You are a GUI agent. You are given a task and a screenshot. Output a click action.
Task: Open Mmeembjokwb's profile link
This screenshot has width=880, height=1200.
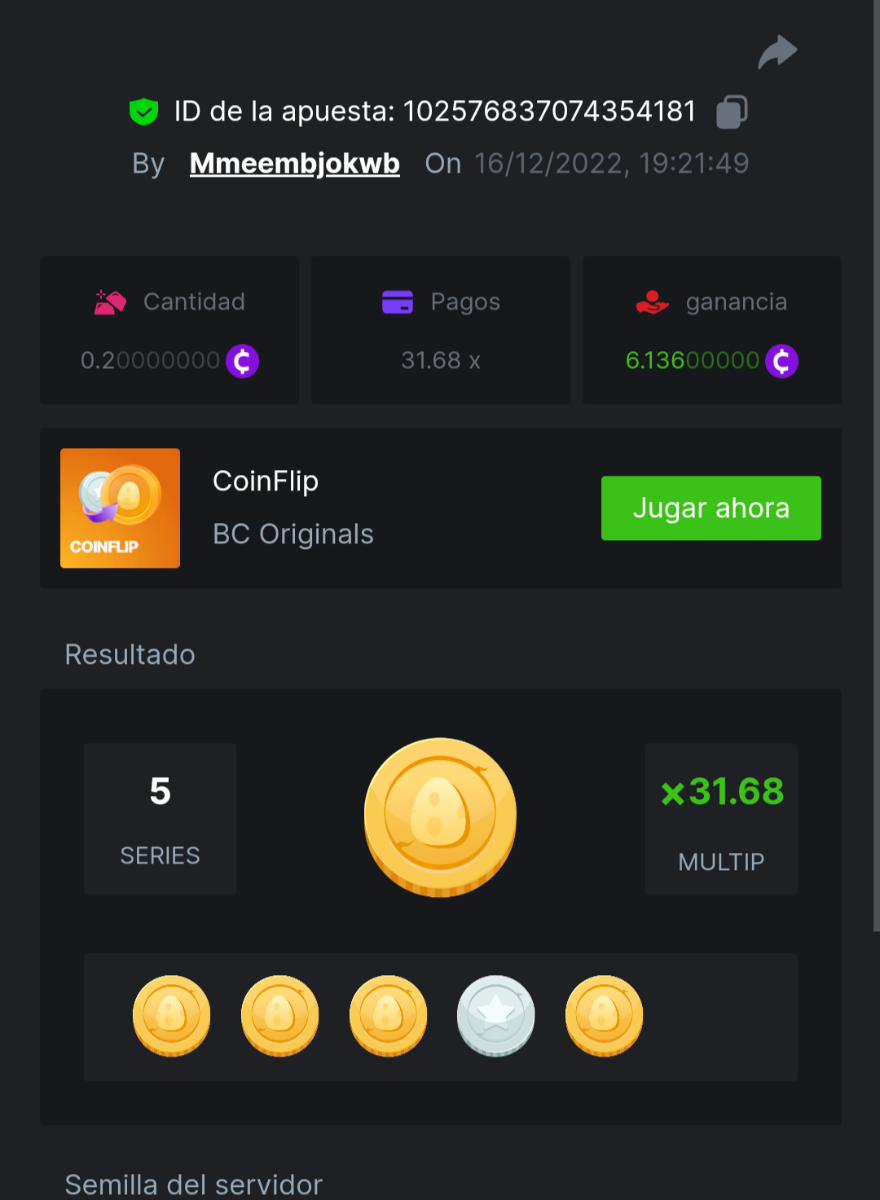(x=294, y=164)
